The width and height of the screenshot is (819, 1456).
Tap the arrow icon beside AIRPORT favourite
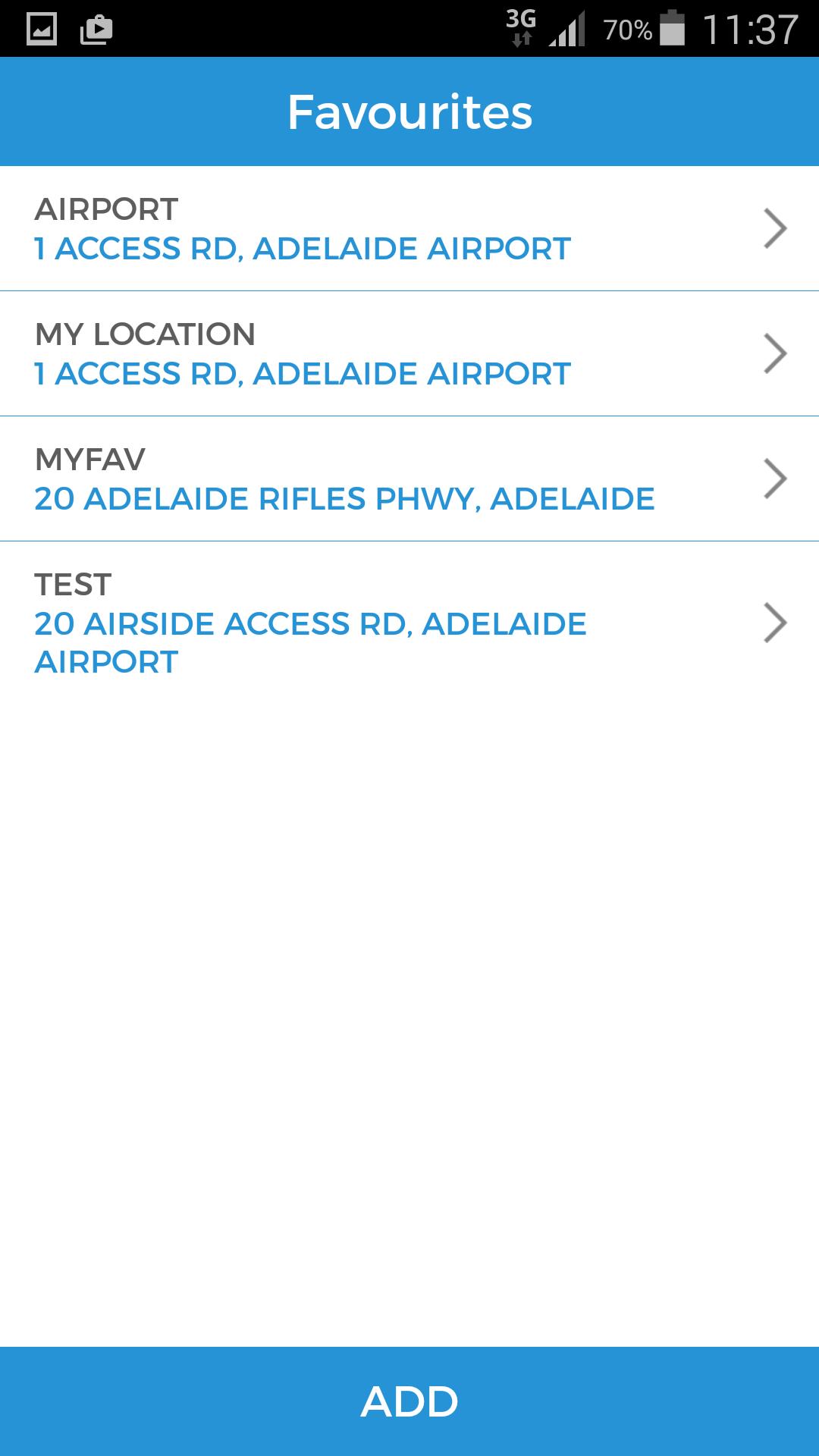775,227
